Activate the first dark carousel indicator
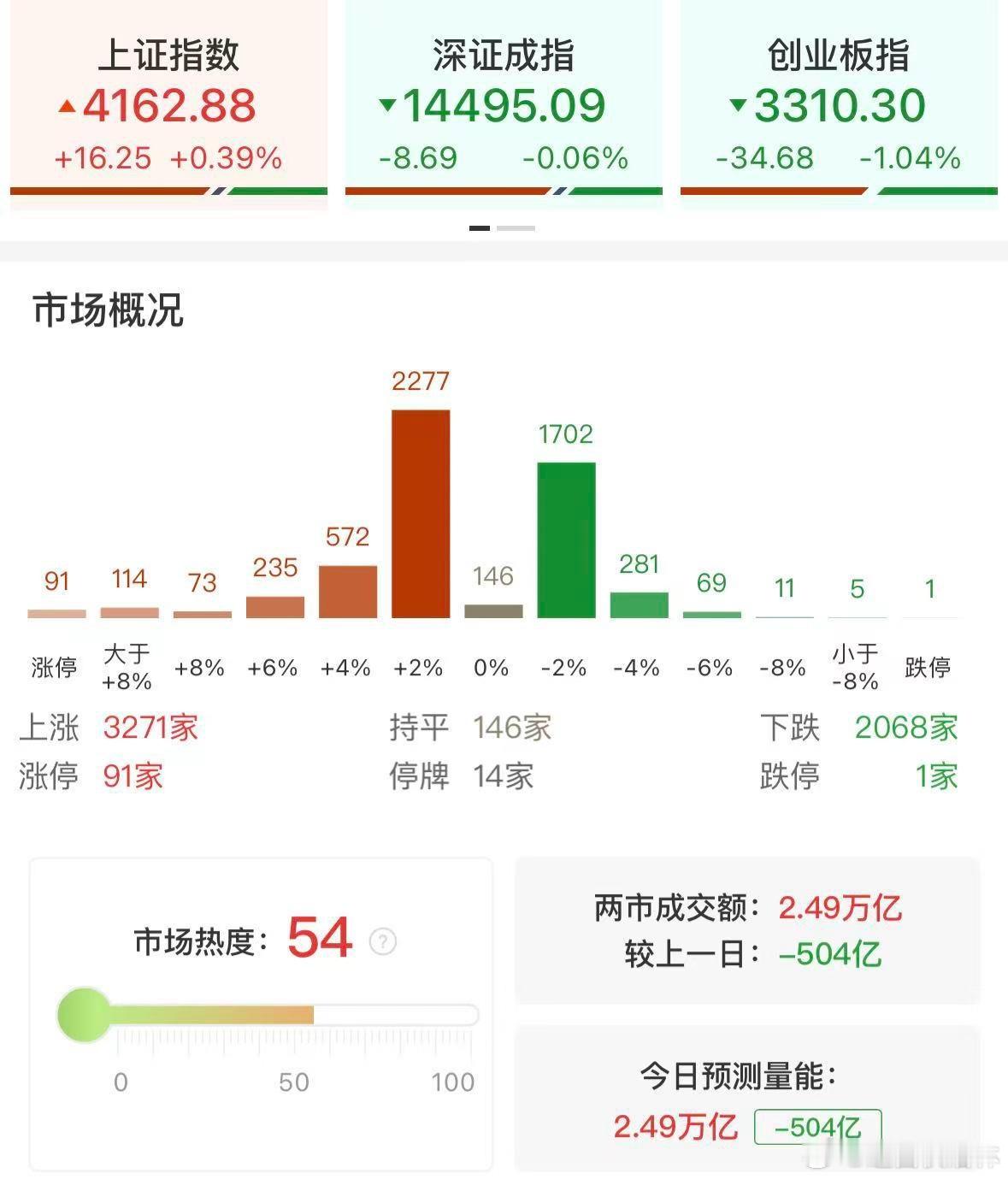The width and height of the screenshot is (1008, 1179). coord(479,228)
